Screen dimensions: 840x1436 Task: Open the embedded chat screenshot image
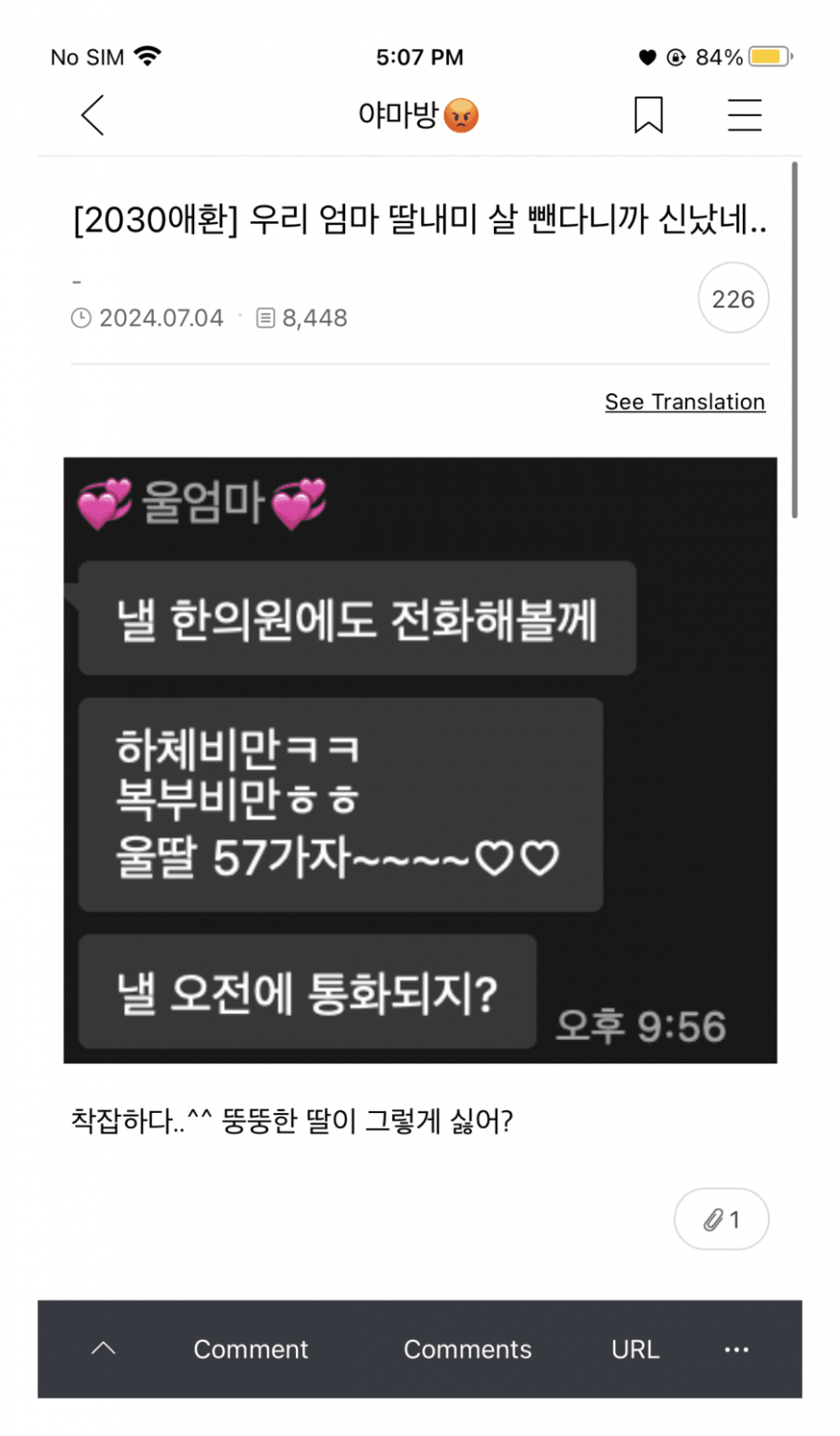tap(420, 759)
